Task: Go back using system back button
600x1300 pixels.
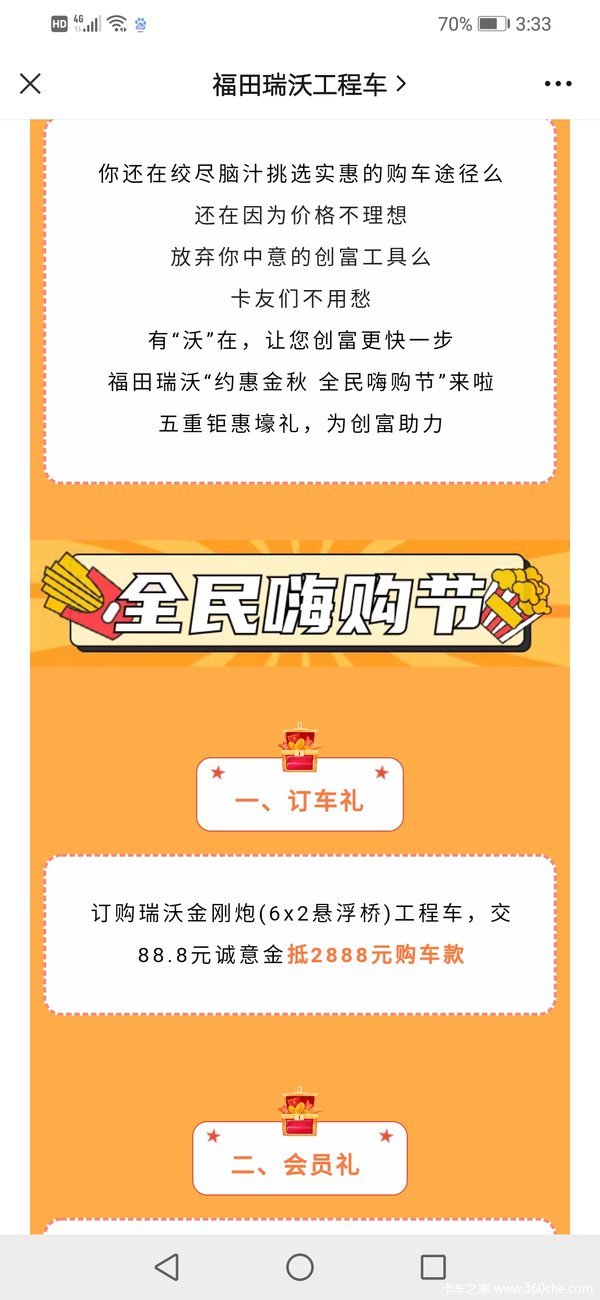Action: pyautogui.click(x=167, y=1267)
